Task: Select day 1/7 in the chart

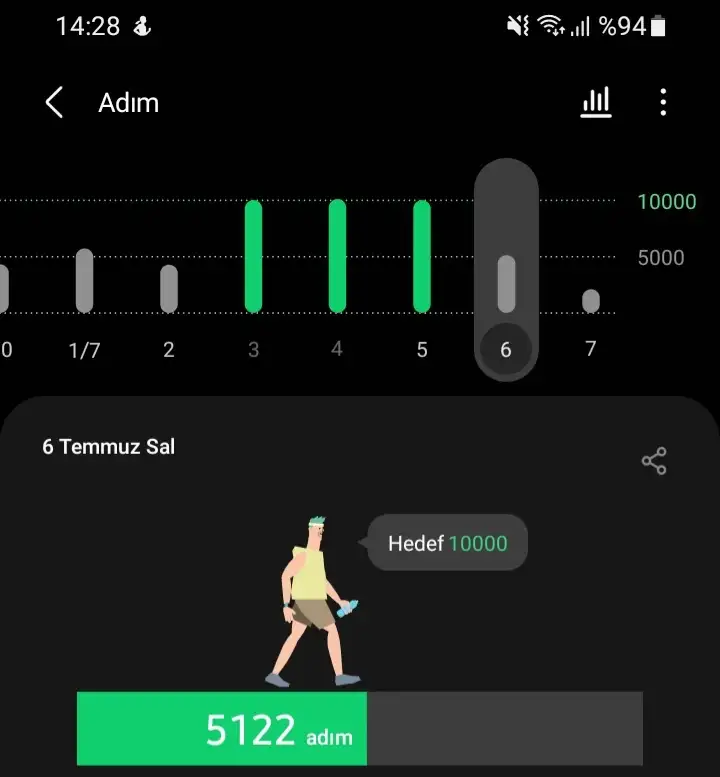Action: click(85, 281)
